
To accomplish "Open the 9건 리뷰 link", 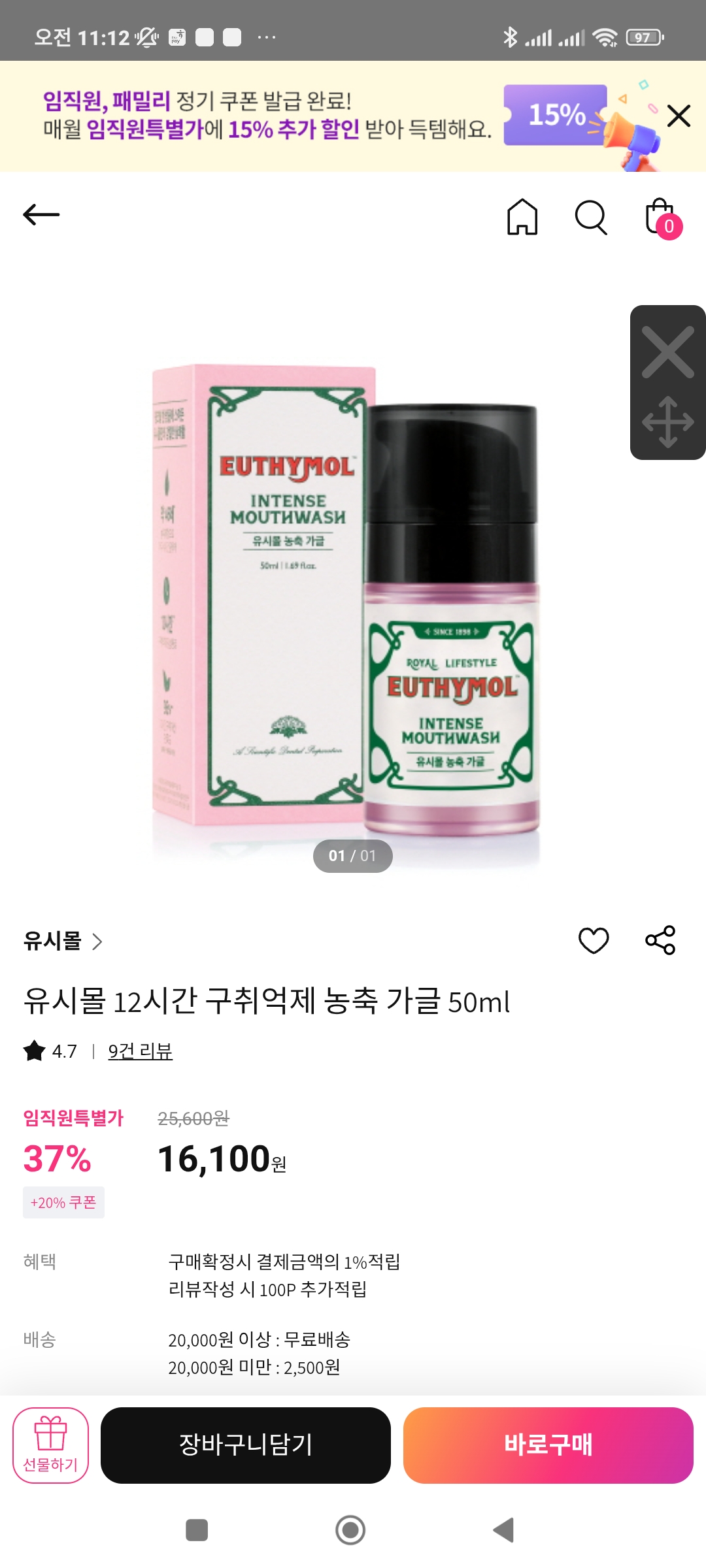I will pyautogui.click(x=140, y=1051).
